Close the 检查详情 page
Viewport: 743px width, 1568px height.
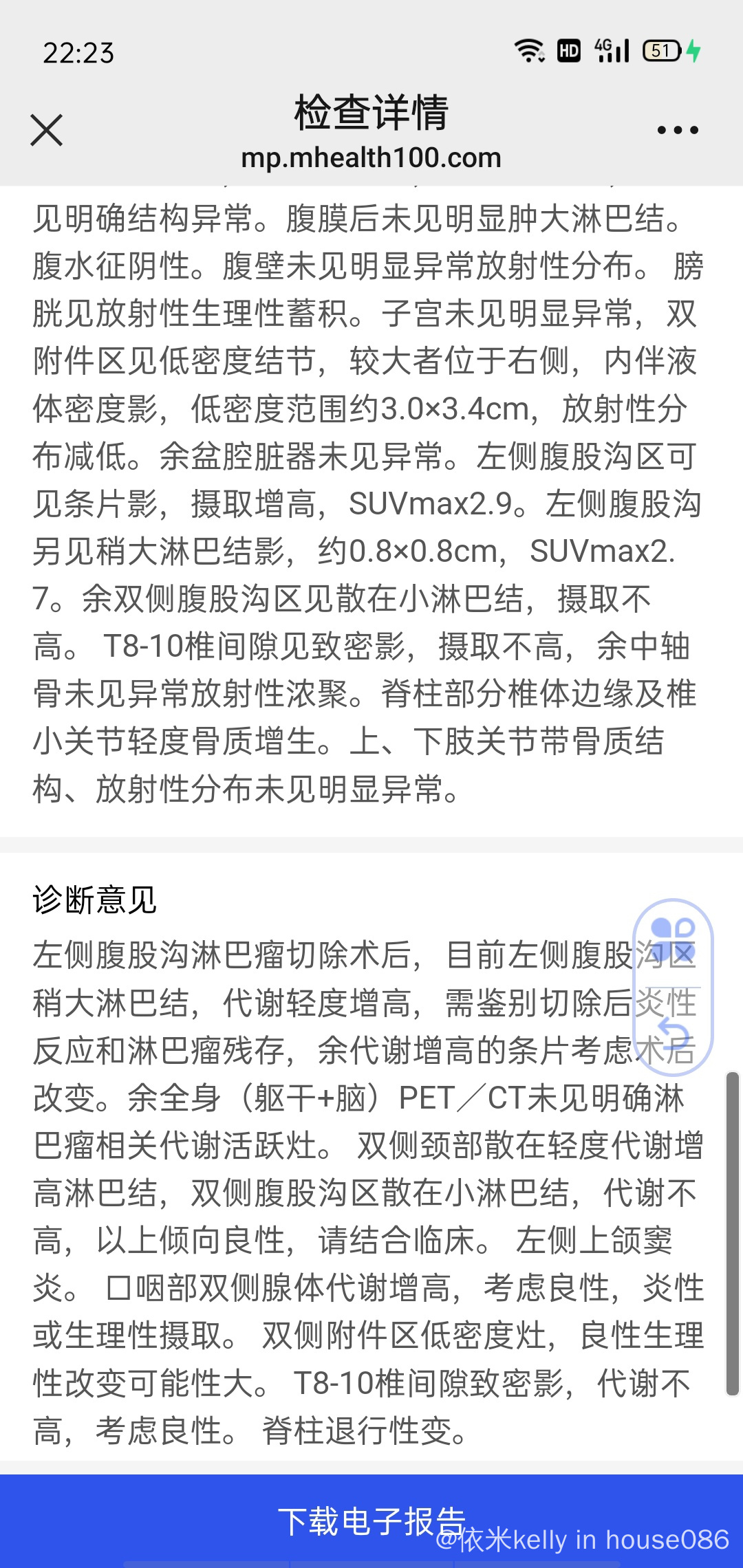click(47, 130)
